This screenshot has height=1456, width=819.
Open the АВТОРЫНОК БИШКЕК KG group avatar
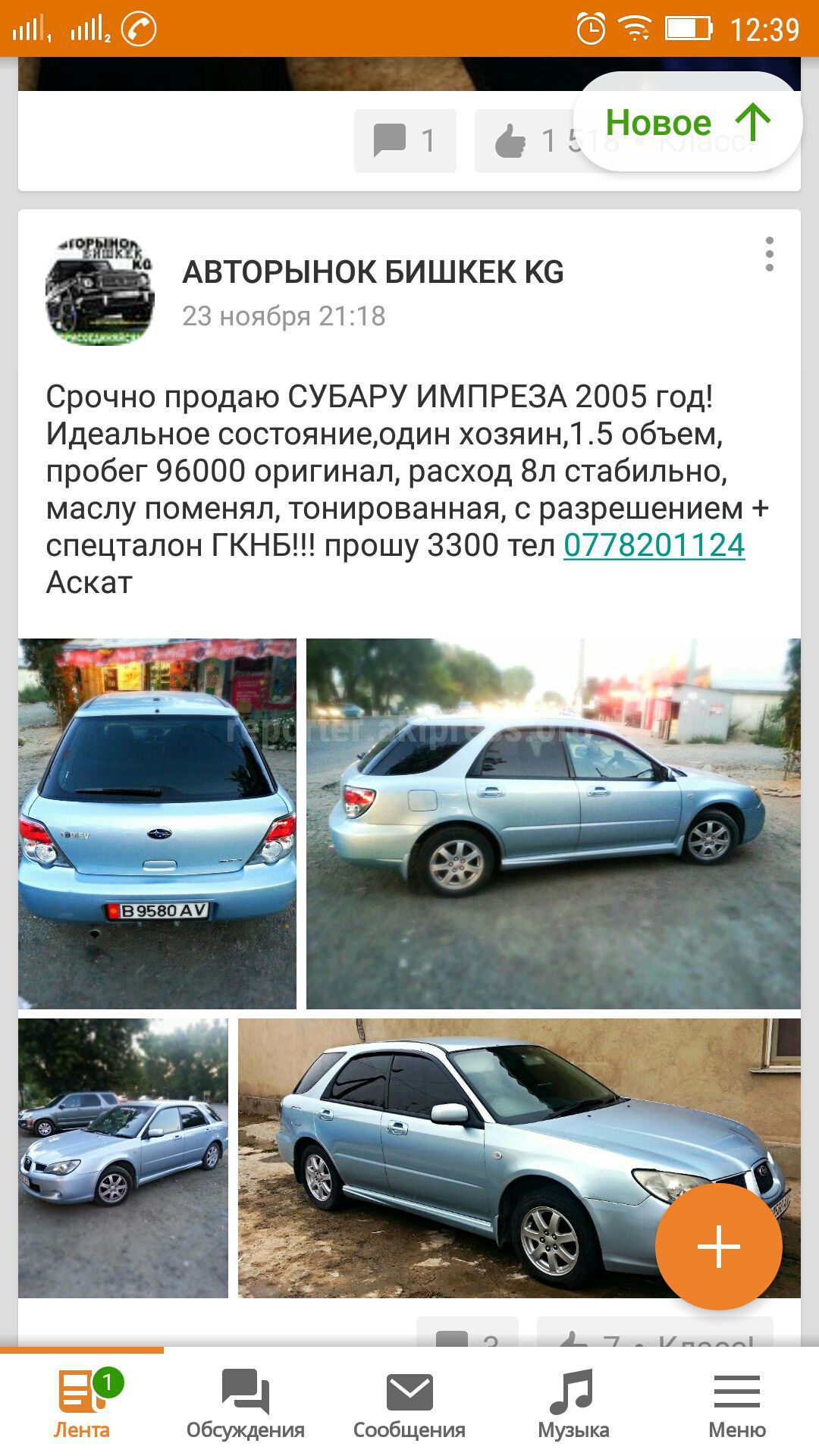(x=100, y=292)
